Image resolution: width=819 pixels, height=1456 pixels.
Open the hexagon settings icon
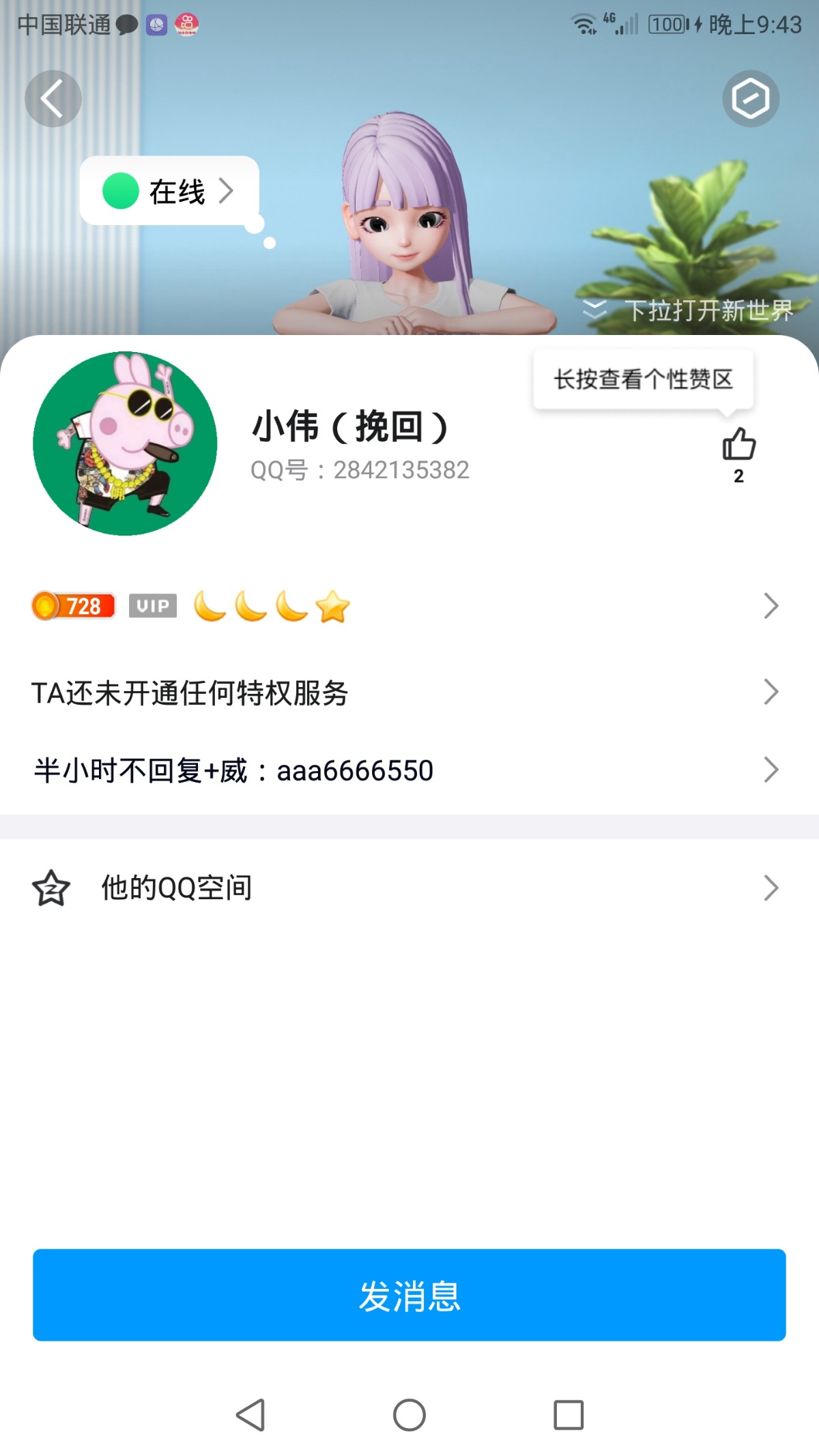[x=750, y=99]
